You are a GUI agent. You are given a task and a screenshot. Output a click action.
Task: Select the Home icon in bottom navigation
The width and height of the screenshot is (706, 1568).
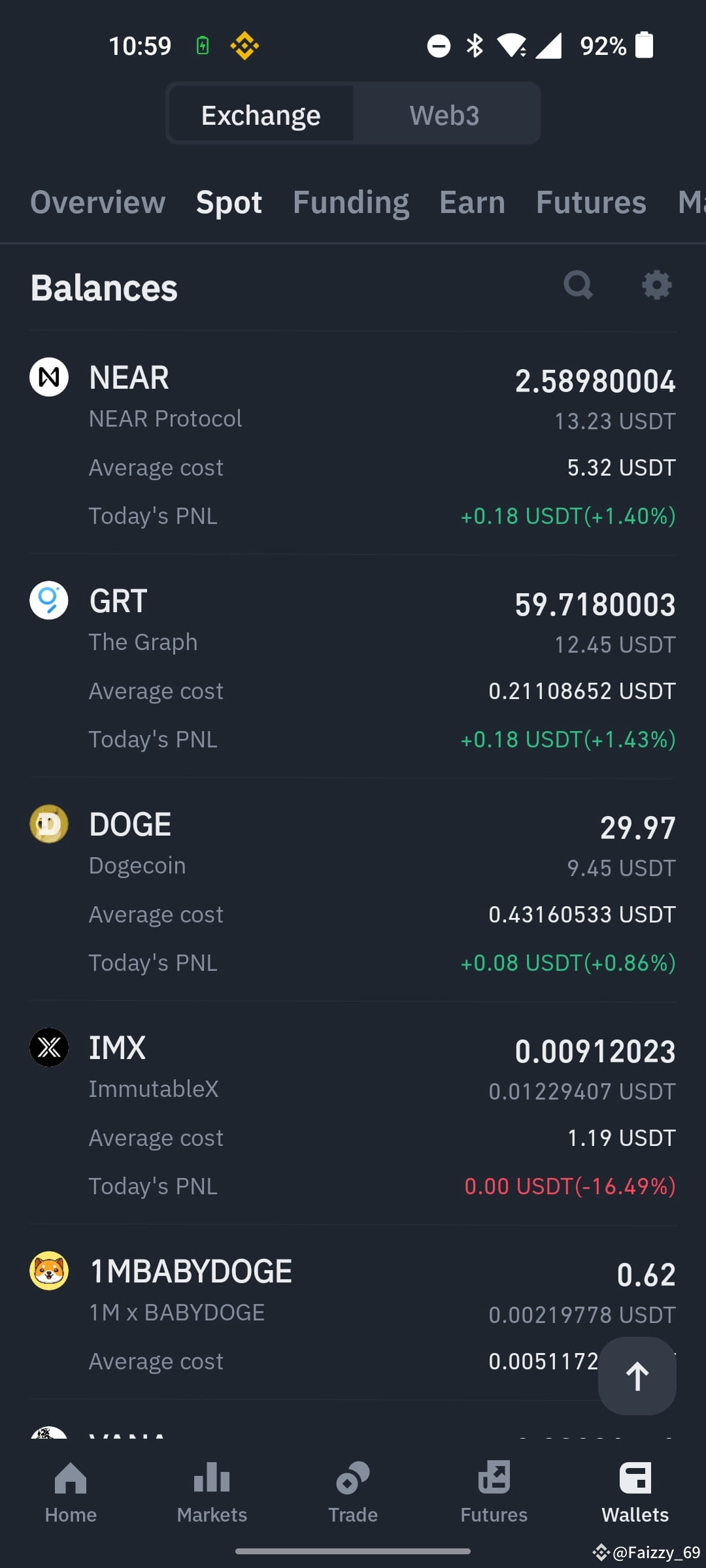click(x=70, y=1483)
